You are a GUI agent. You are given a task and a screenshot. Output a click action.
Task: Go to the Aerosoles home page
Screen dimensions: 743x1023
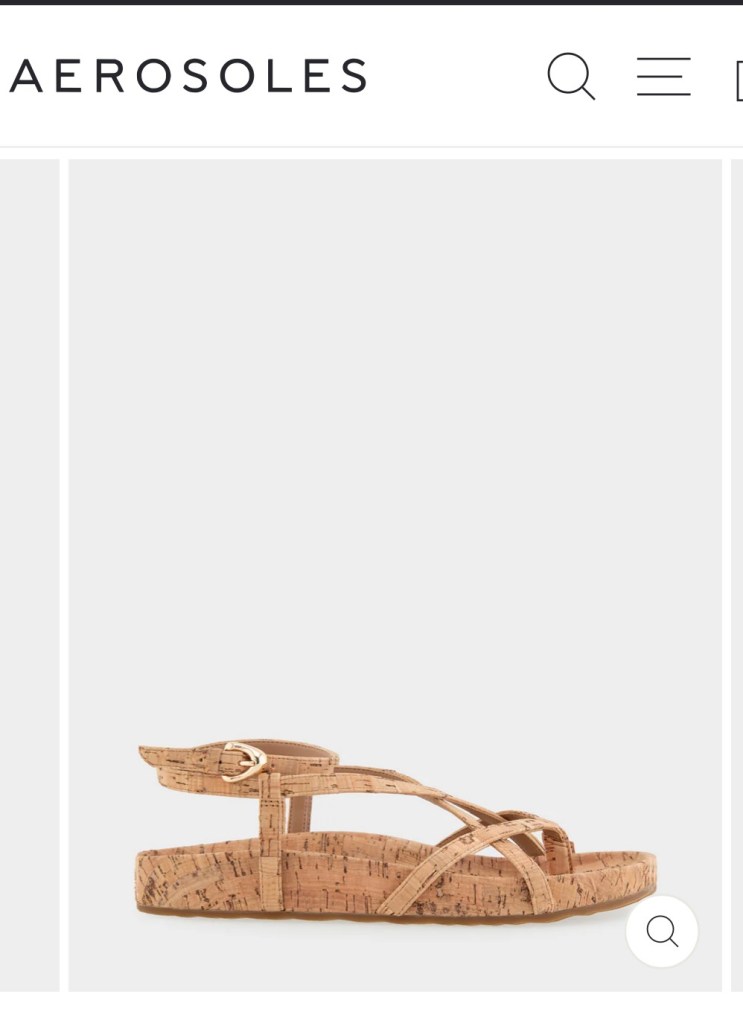click(x=188, y=76)
